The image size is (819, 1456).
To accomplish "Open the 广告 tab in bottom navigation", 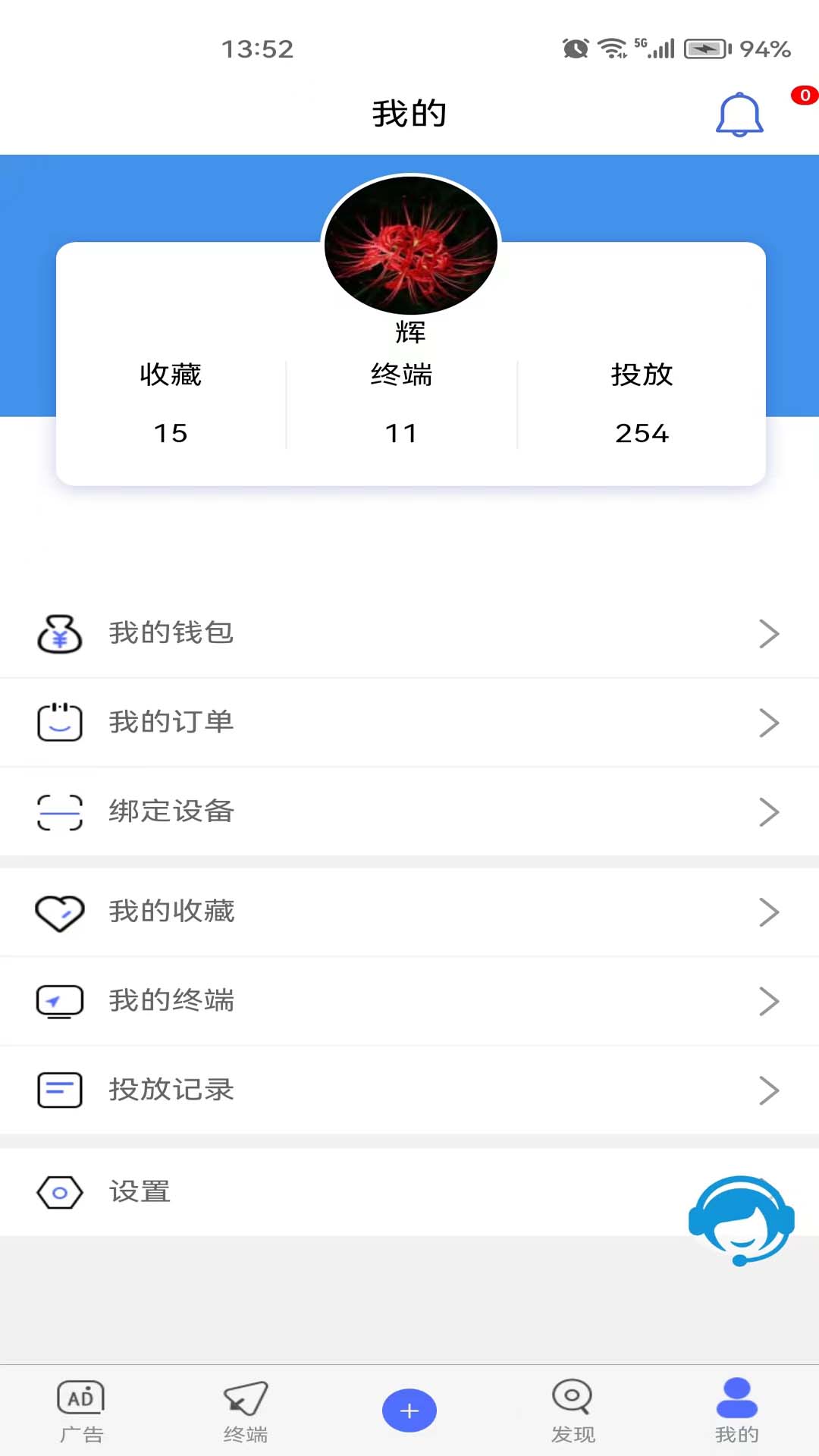I will tap(81, 1412).
